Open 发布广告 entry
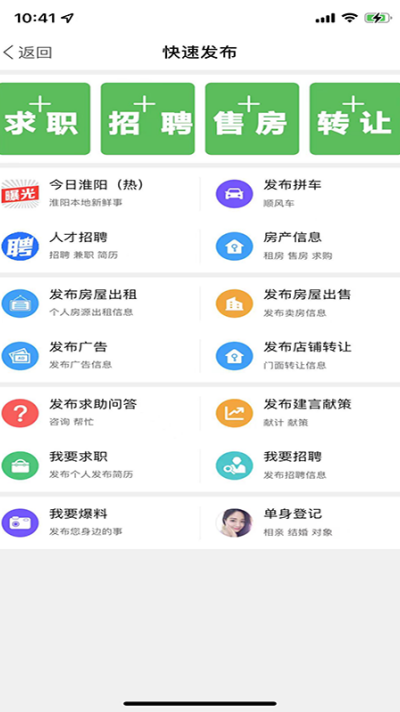Viewport: 400px width, 712px height. tap(100, 356)
